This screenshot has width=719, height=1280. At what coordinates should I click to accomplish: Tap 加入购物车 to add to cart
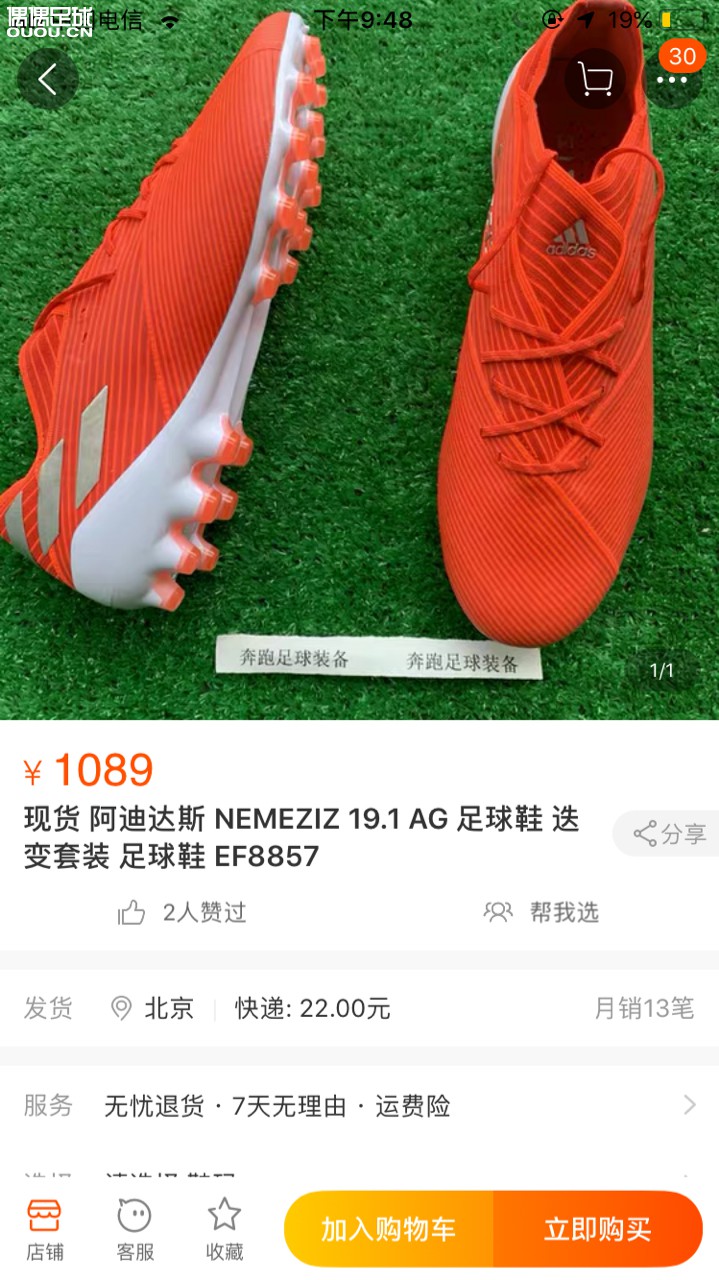point(388,1229)
